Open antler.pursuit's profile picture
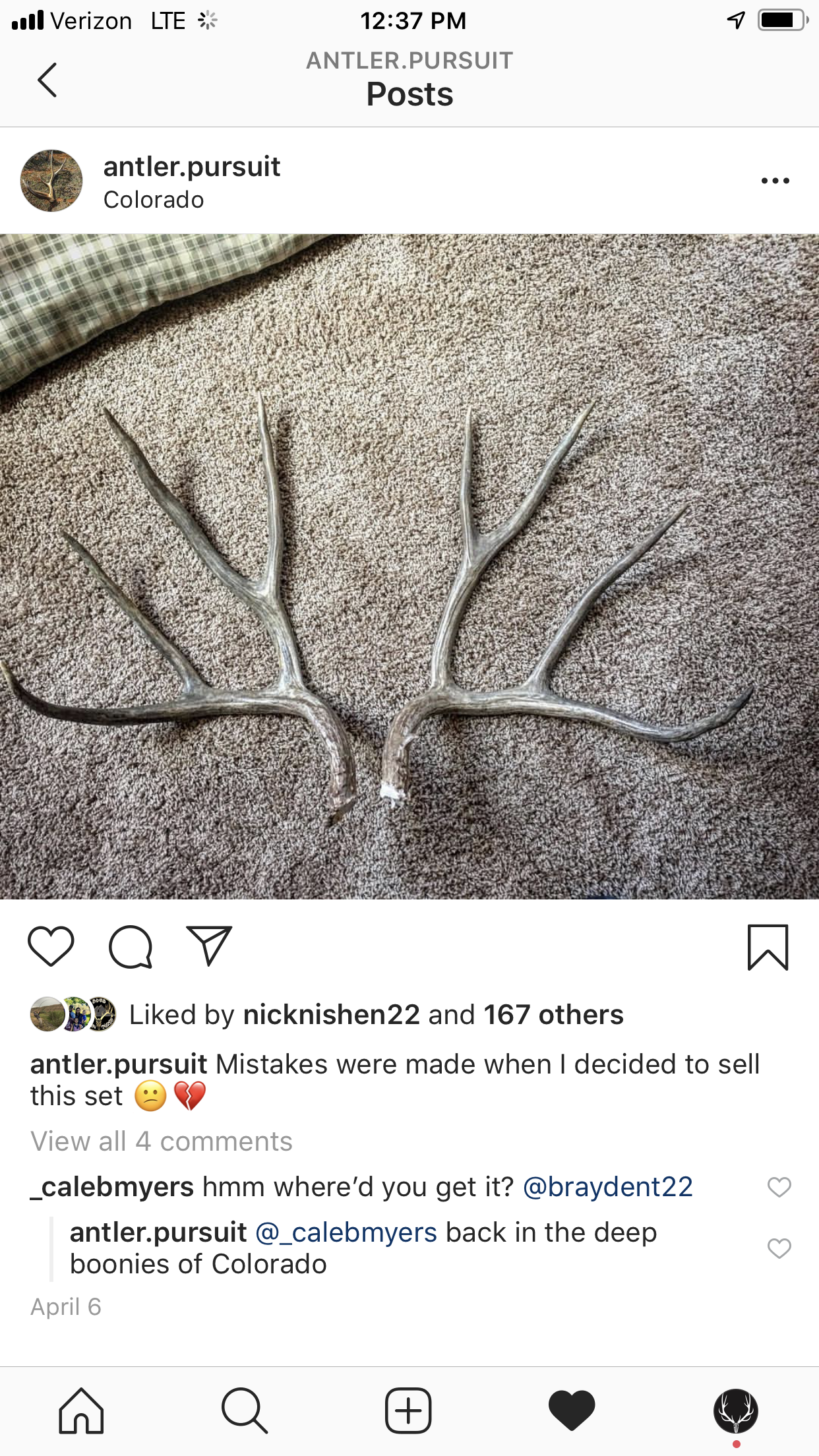 51,181
